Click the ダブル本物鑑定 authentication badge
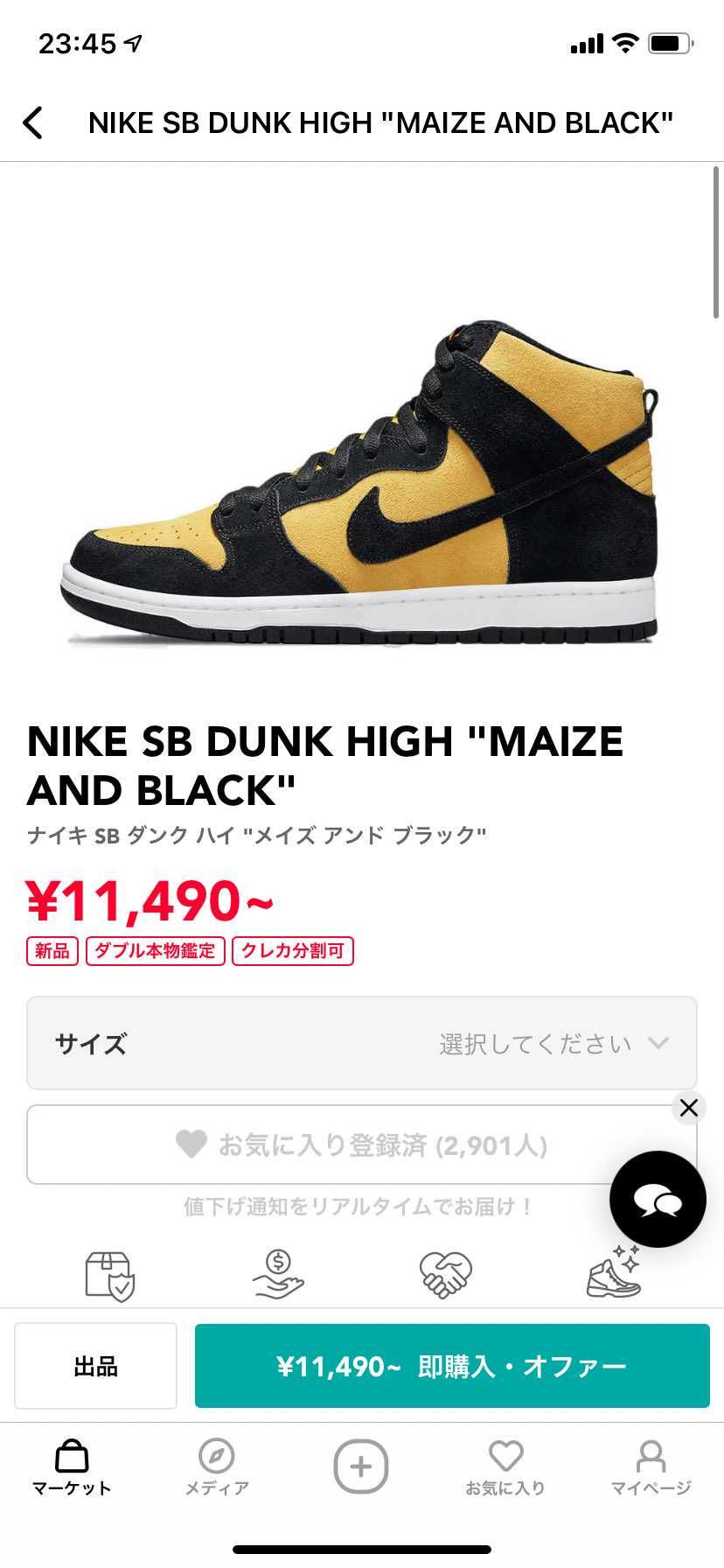The width and height of the screenshot is (724, 1568). (155, 950)
